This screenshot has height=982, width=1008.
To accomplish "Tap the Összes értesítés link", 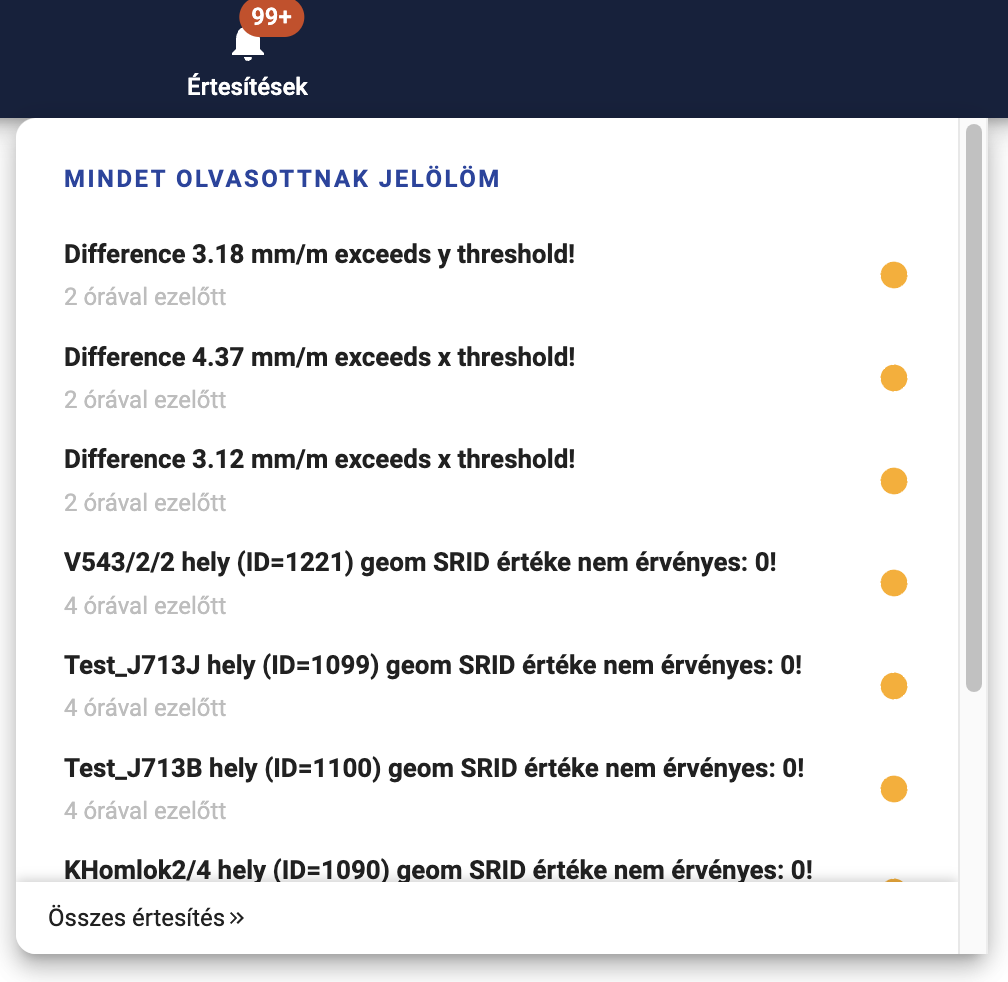I will point(146,918).
